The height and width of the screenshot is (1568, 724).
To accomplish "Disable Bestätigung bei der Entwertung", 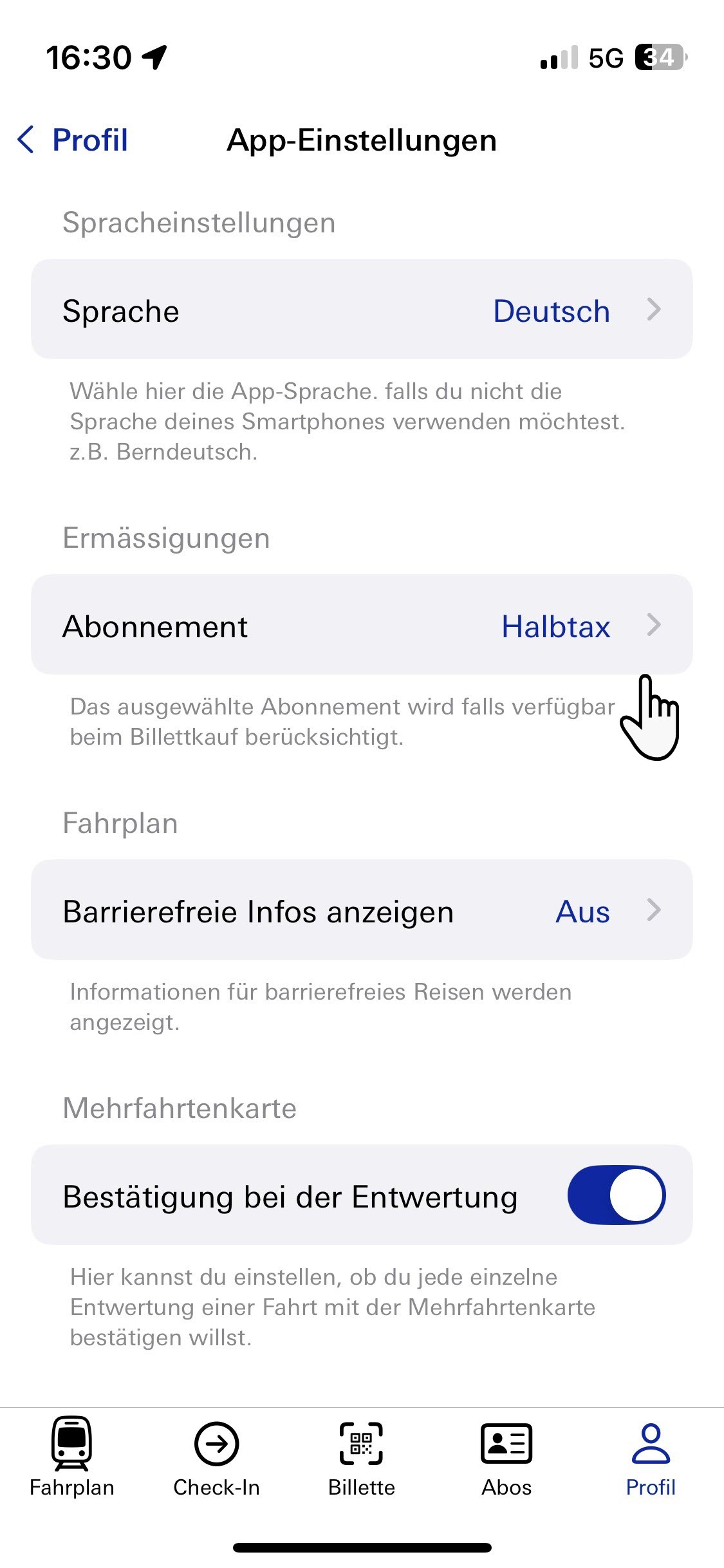I will coord(616,1195).
